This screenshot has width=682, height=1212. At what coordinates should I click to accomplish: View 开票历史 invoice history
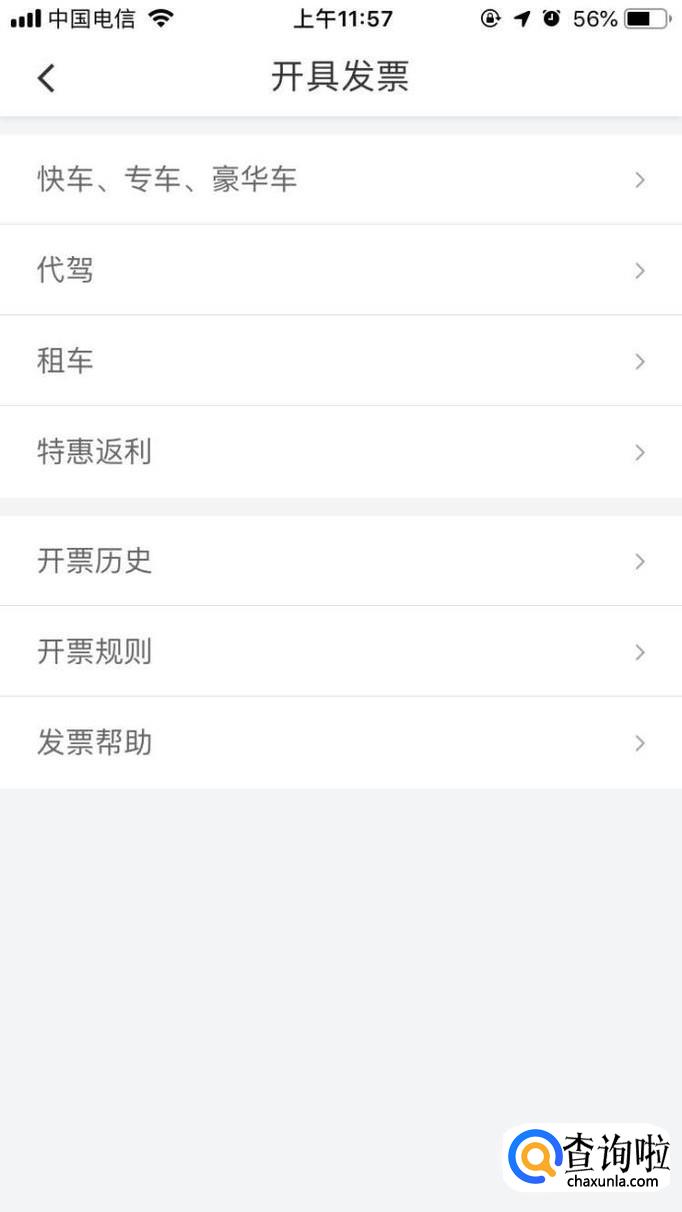point(340,561)
